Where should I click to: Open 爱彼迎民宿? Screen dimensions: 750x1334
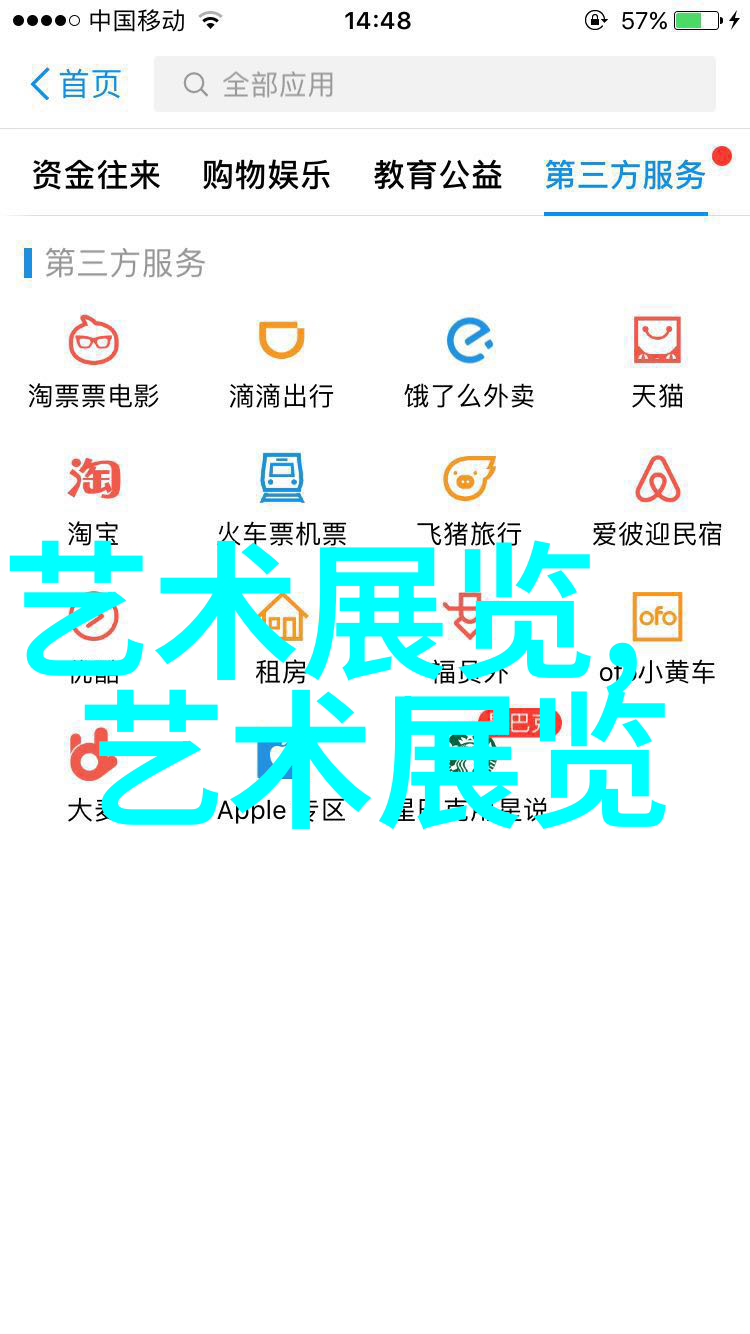657,500
